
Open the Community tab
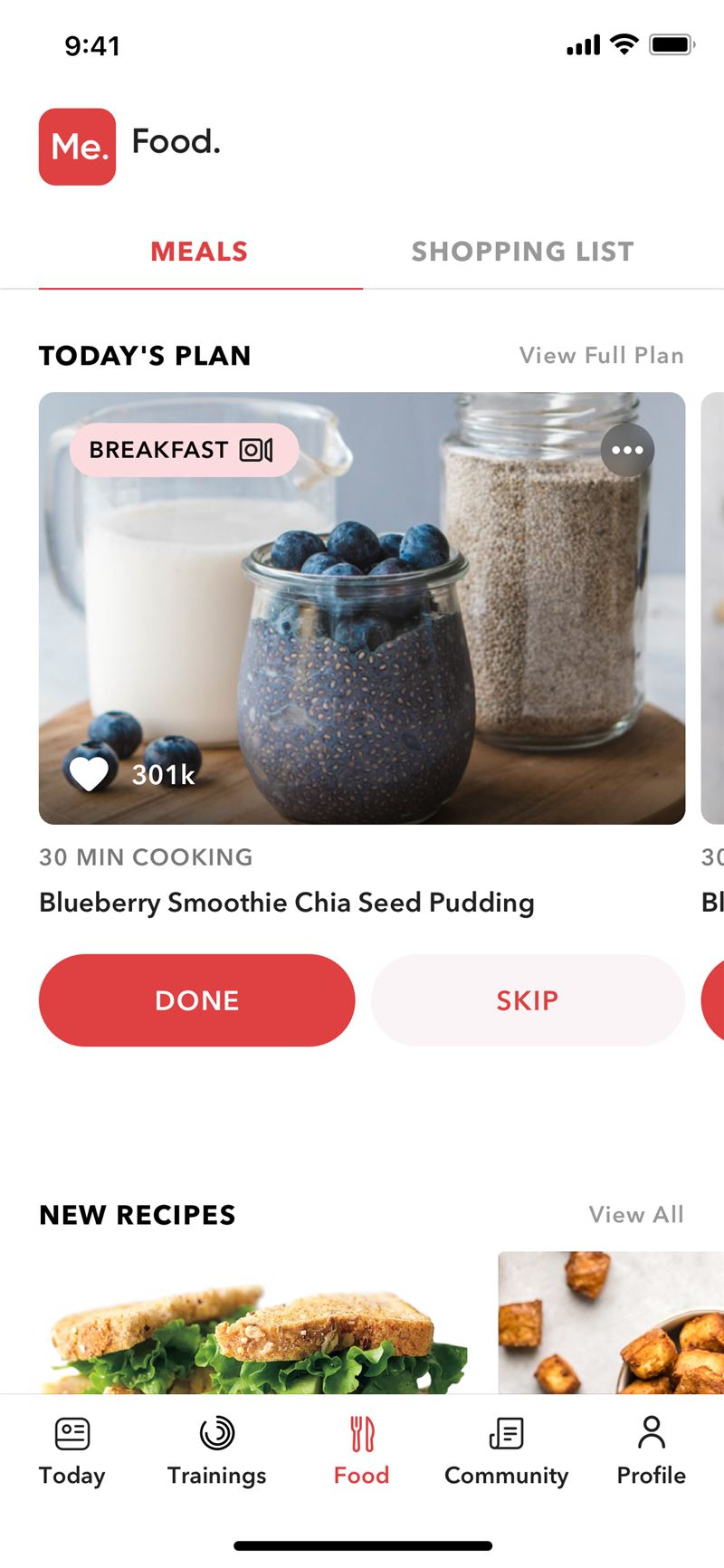tap(506, 1451)
